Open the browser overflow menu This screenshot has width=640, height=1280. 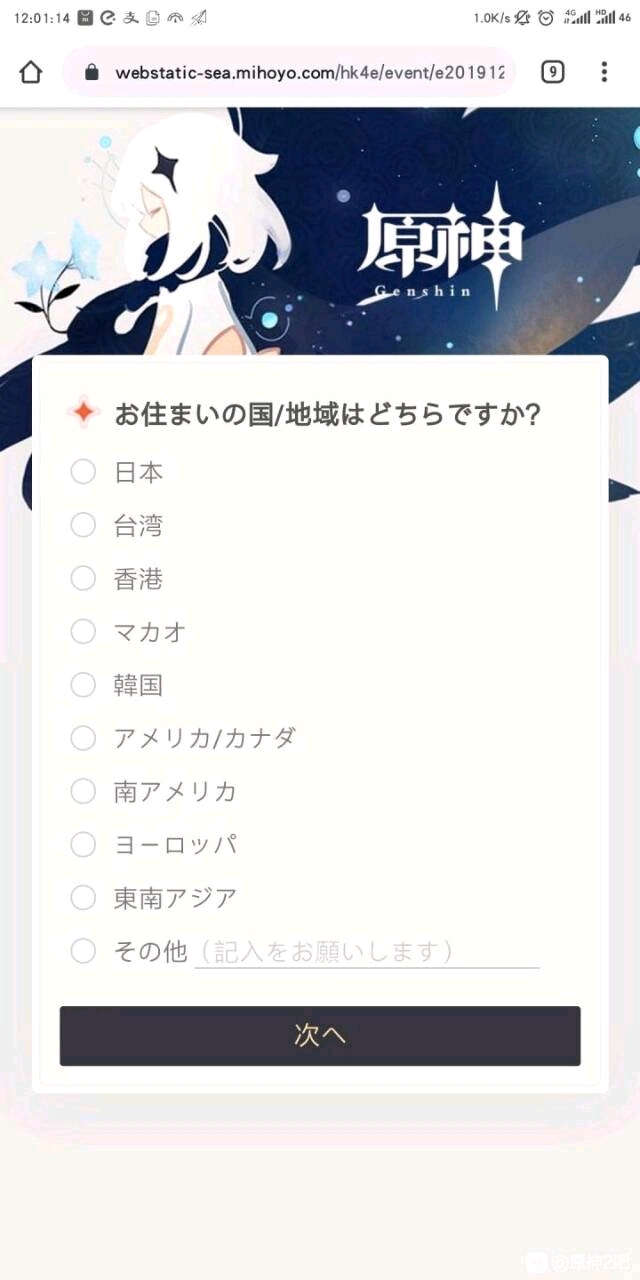pyautogui.click(x=604, y=72)
